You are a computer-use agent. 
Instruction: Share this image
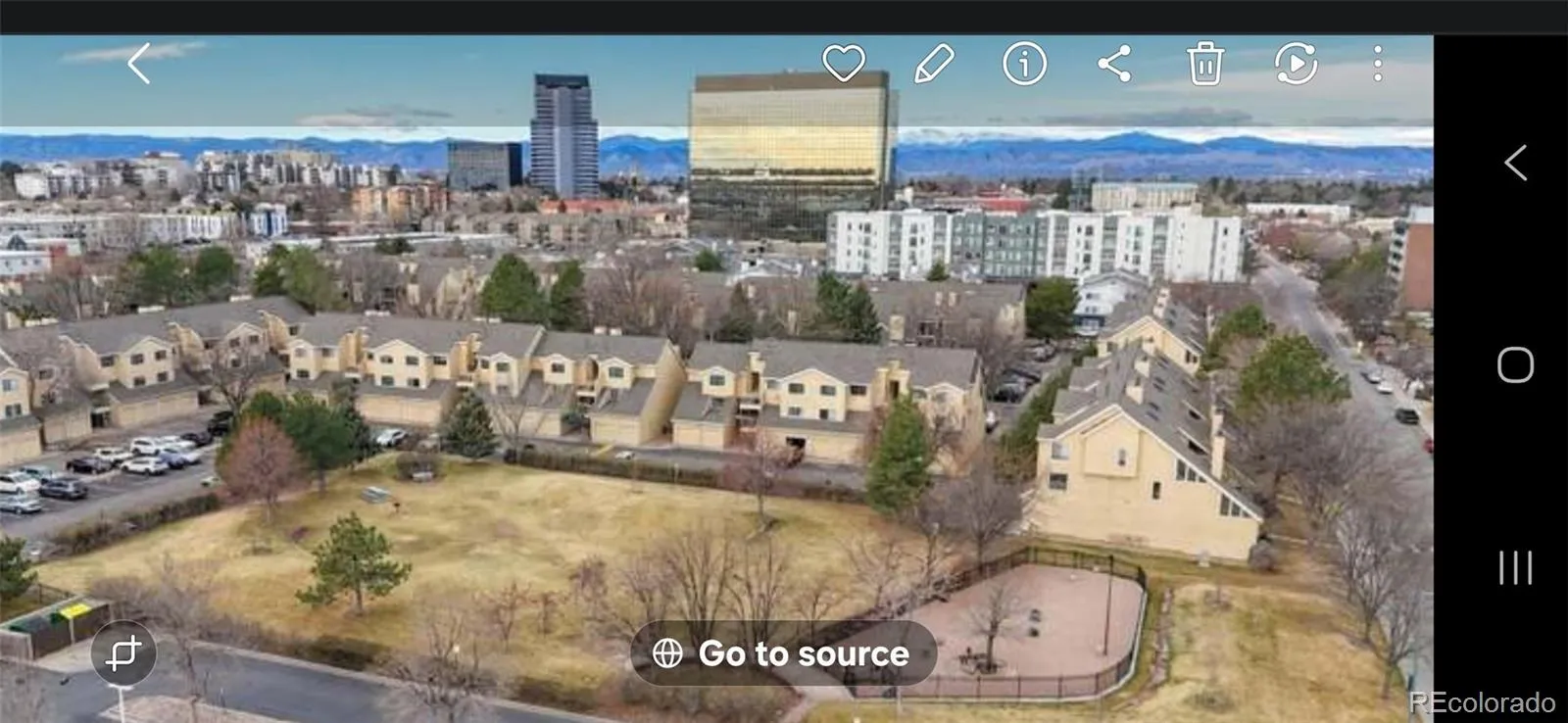point(1115,64)
